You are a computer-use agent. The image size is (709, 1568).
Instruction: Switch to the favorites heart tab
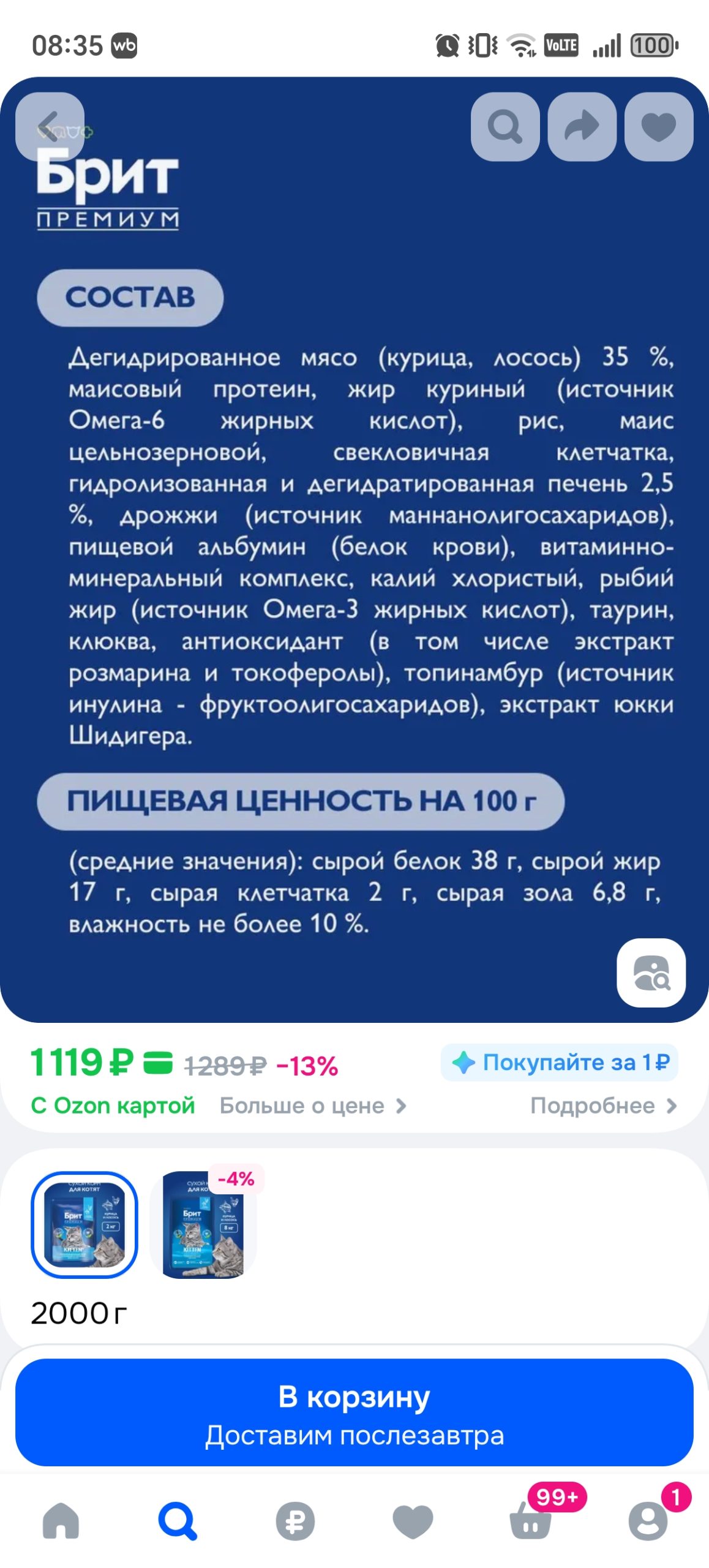tap(413, 1520)
